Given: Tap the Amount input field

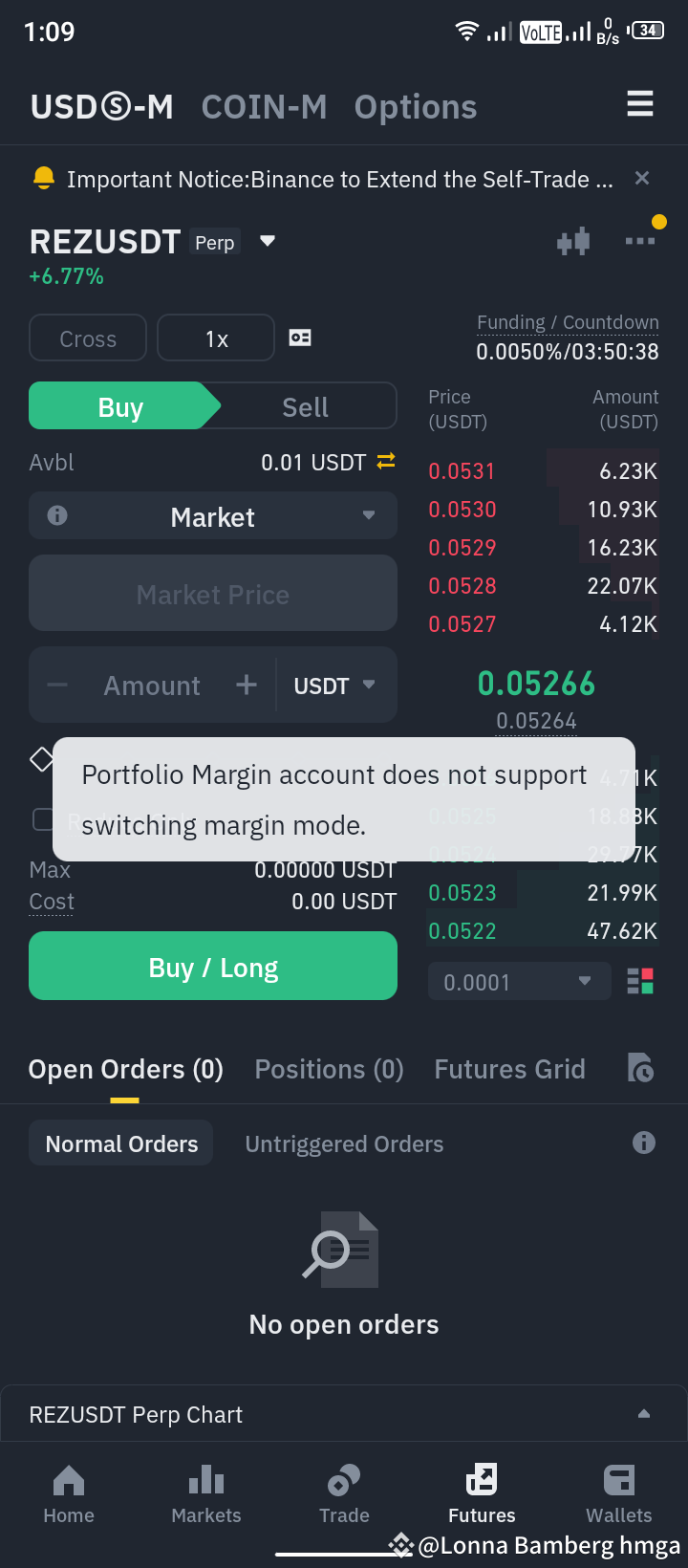Looking at the screenshot, I should click(152, 685).
